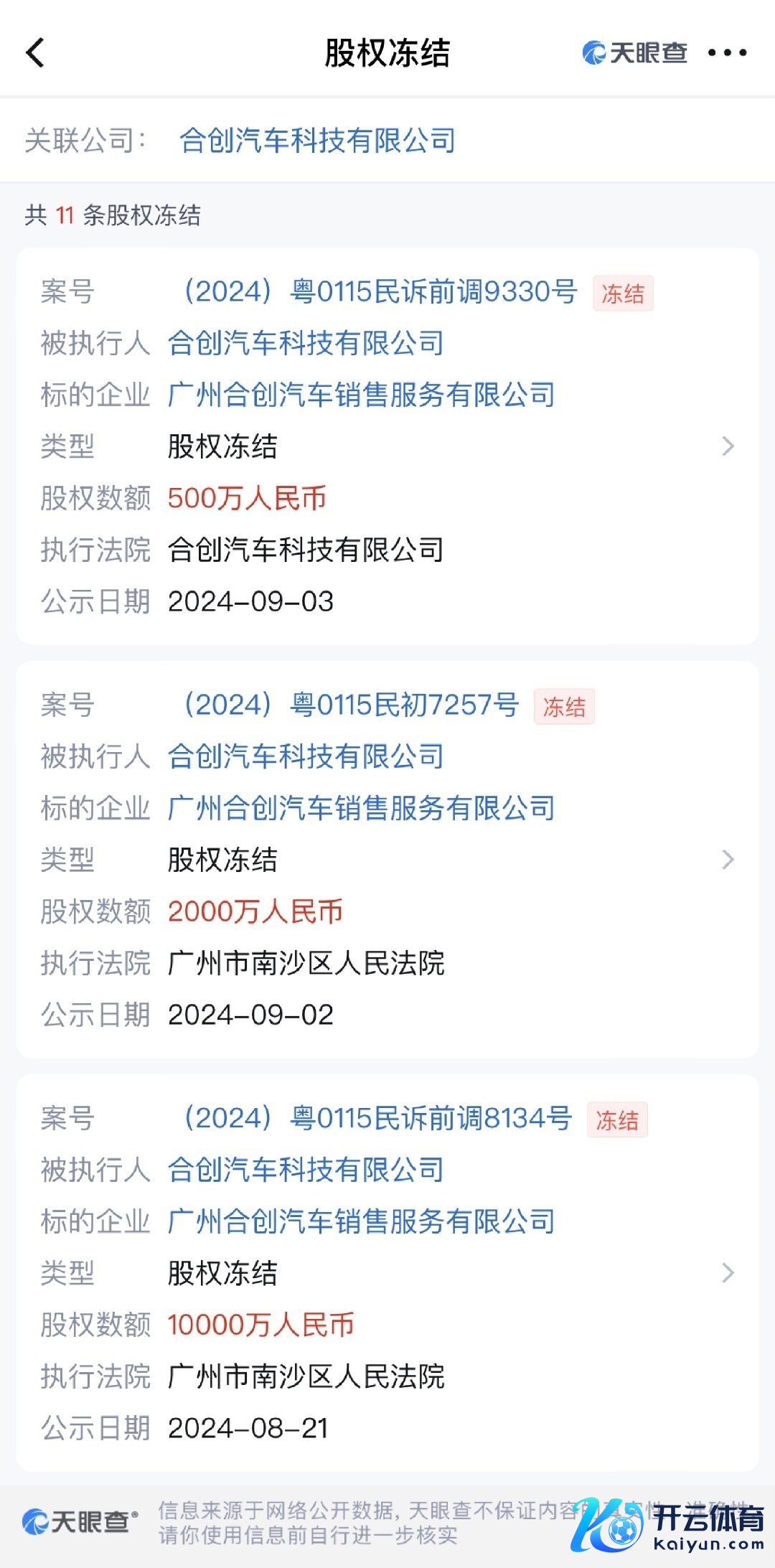Go back from the 股权冻结 page
This screenshot has height=1568, width=775.
click(x=35, y=52)
